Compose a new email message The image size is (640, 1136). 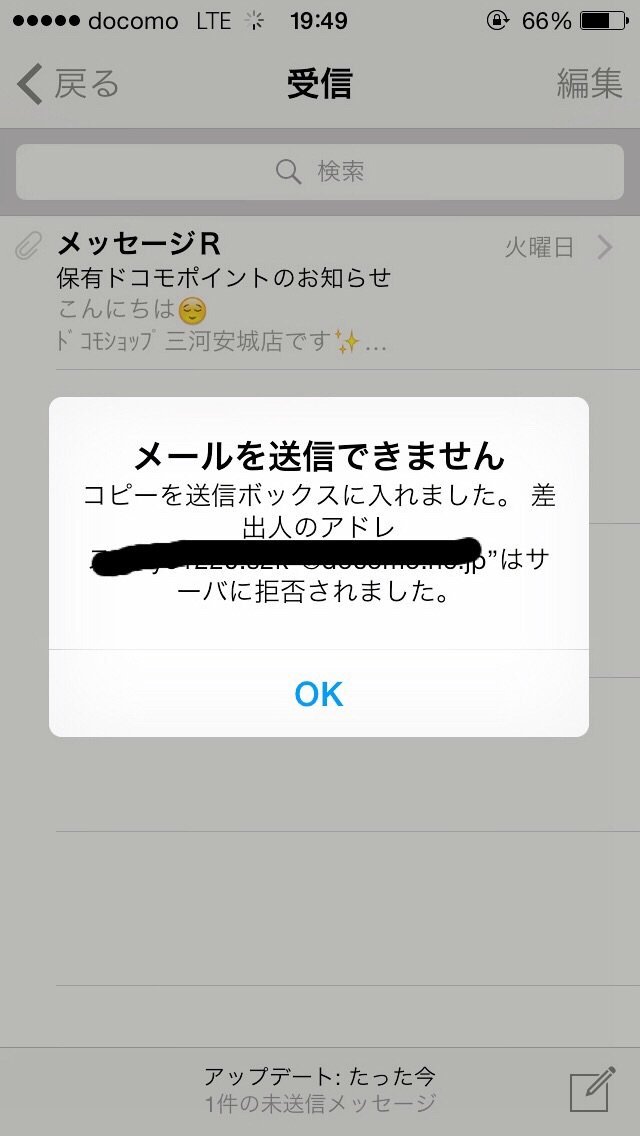click(590, 1090)
